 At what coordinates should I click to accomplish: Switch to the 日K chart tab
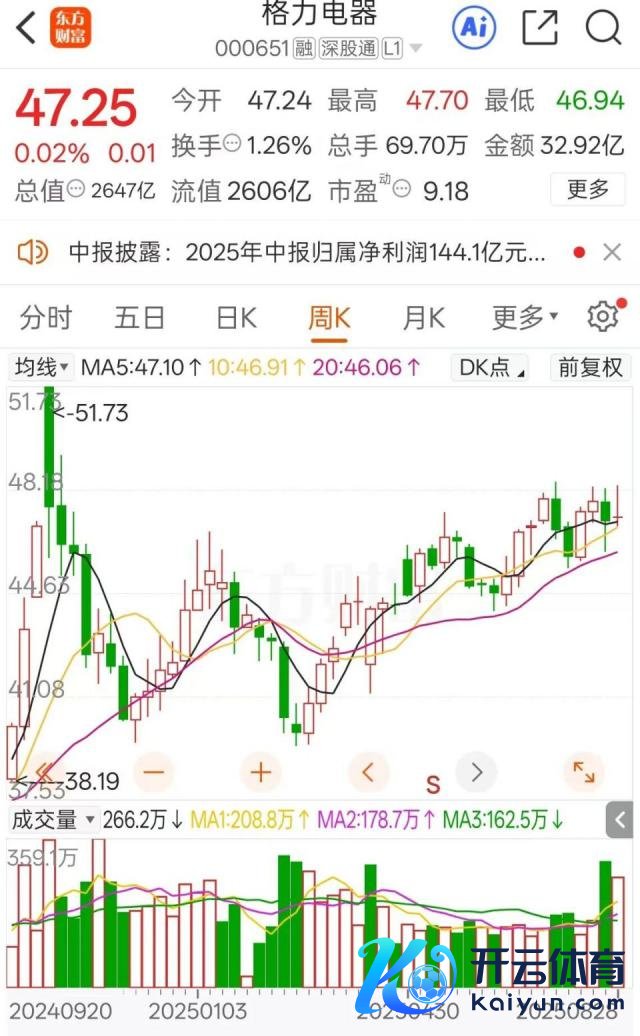236,318
